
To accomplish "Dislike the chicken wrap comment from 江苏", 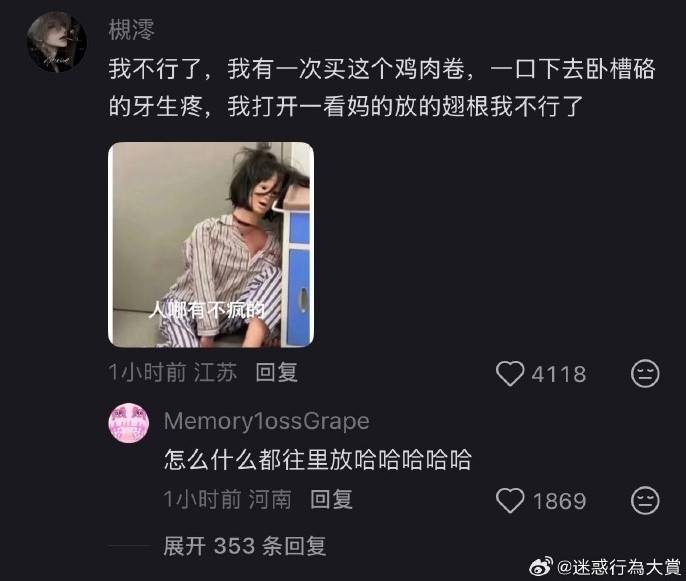I will coord(645,374).
